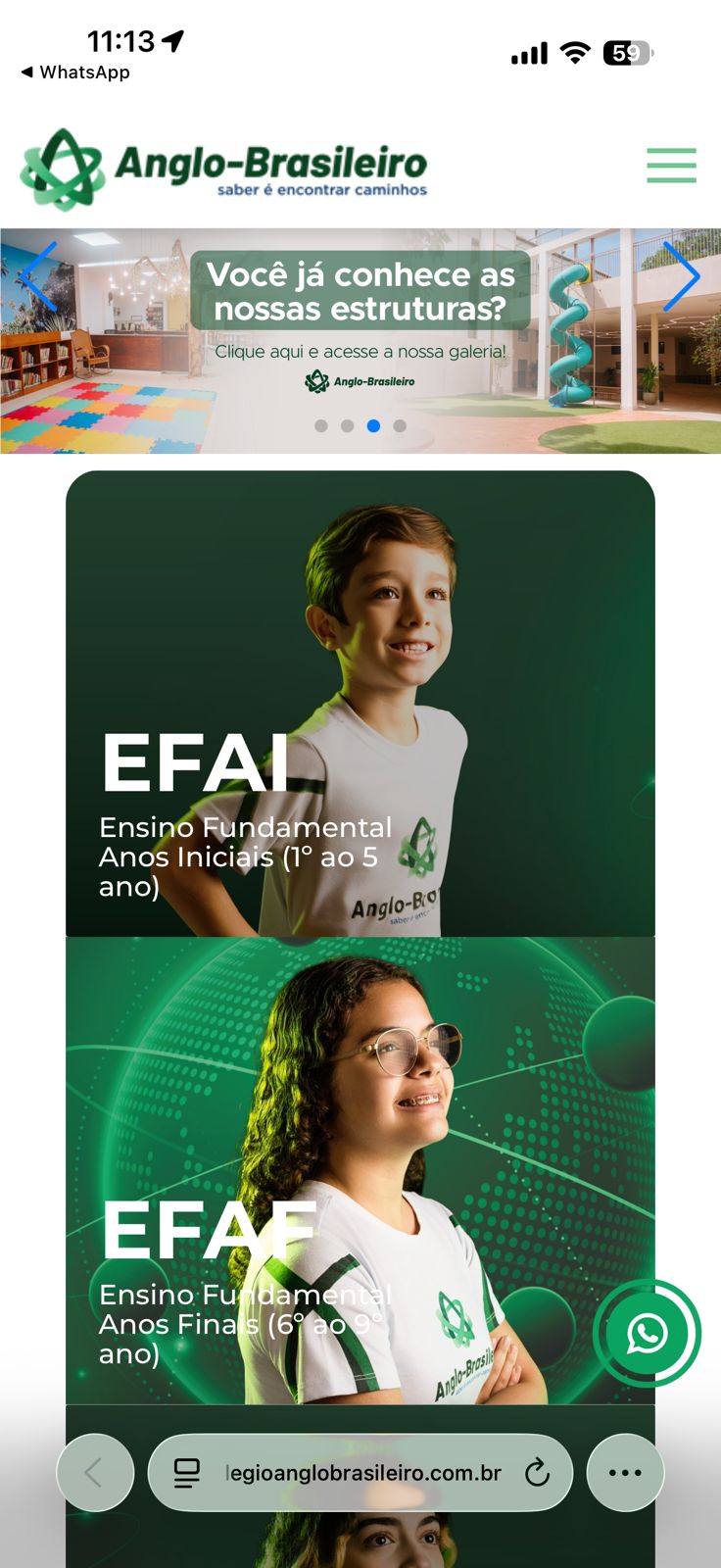Reload the current page
Viewport: 721px width, 1568px height.
pos(537,1472)
